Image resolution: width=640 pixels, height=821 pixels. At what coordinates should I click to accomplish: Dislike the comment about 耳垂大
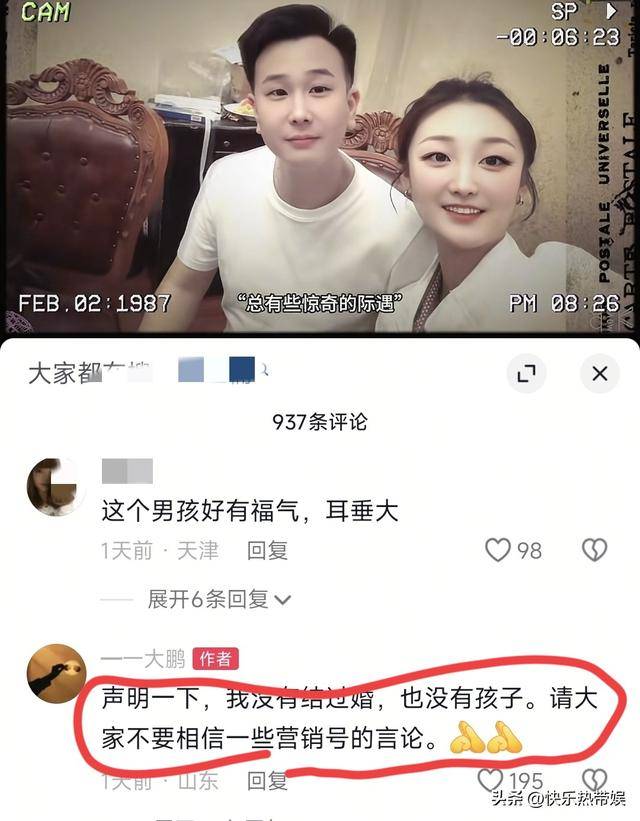coord(594,549)
